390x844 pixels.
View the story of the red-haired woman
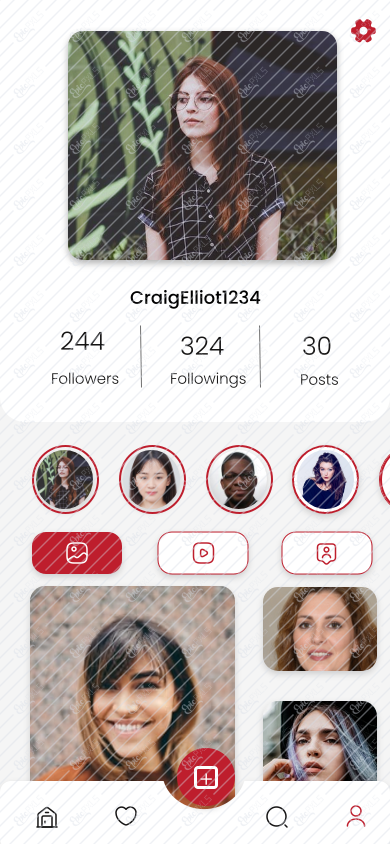click(66, 479)
